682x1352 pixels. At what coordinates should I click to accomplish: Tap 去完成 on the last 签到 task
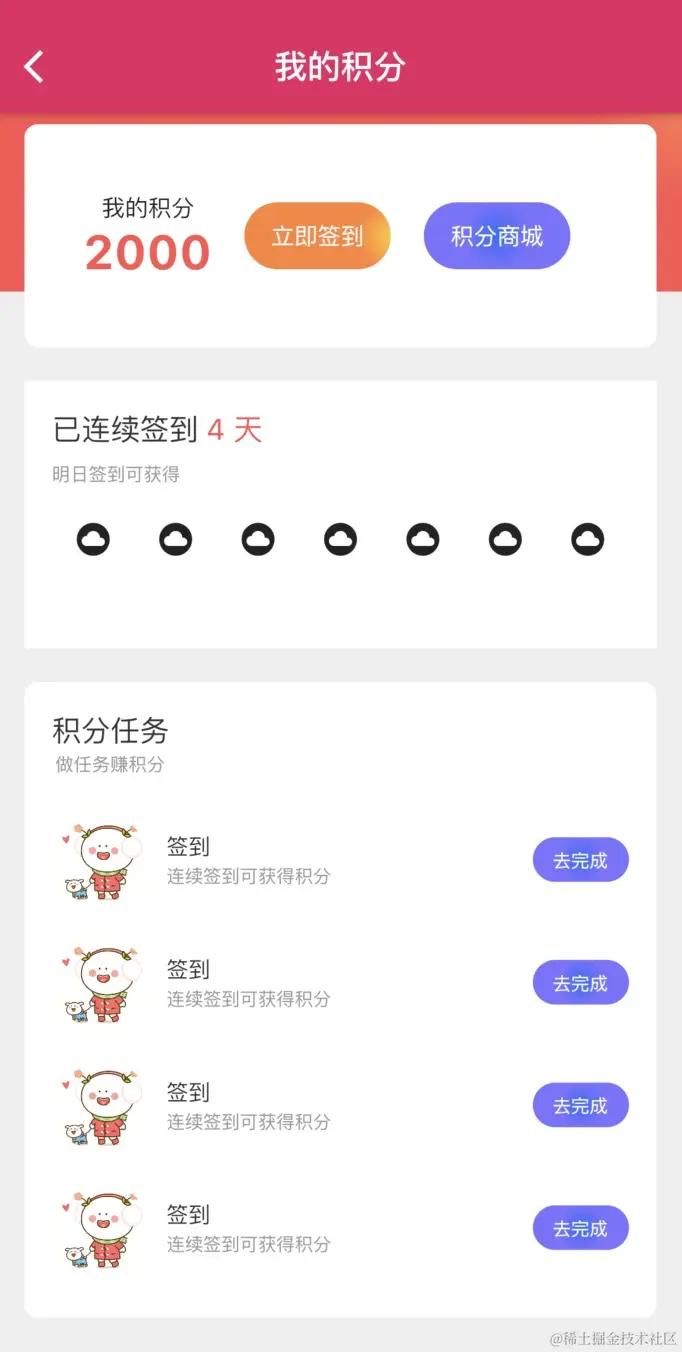point(580,1228)
